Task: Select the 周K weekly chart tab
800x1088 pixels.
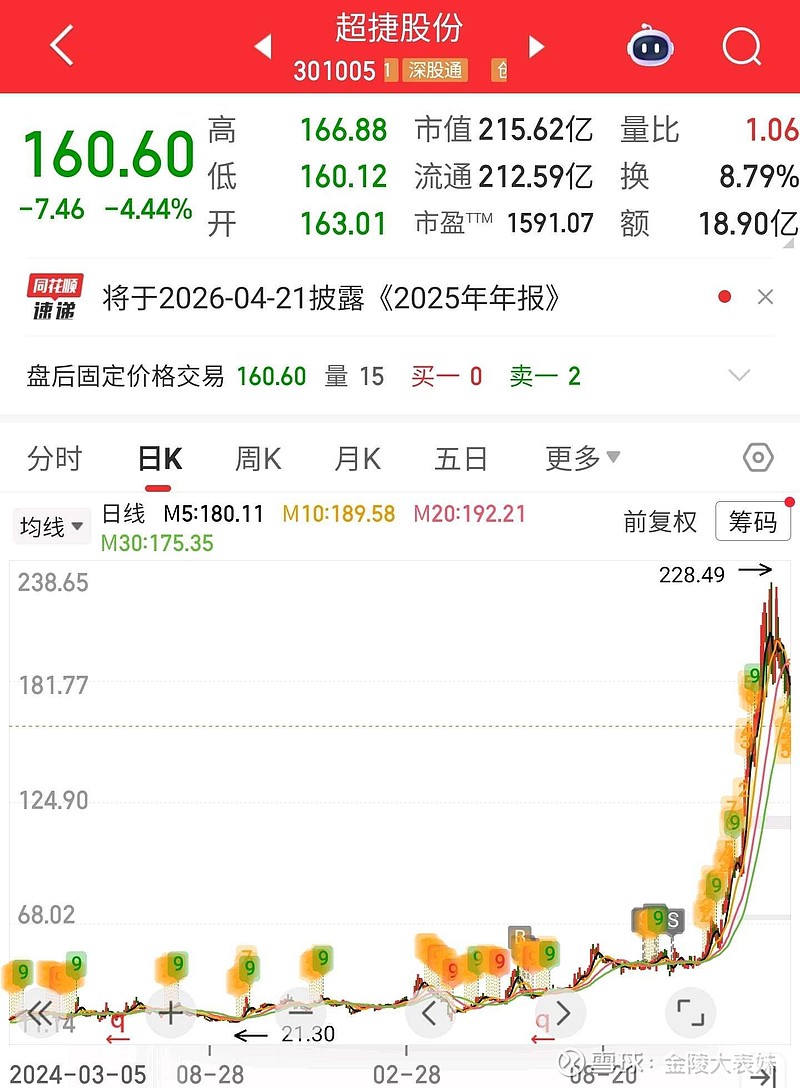Action: pyautogui.click(x=257, y=458)
